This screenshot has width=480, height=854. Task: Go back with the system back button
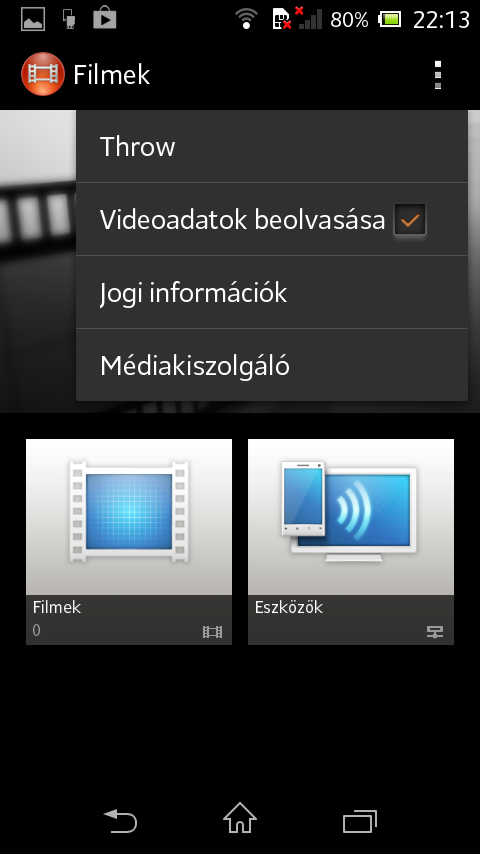pyautogui.click(x=120, y=821)
